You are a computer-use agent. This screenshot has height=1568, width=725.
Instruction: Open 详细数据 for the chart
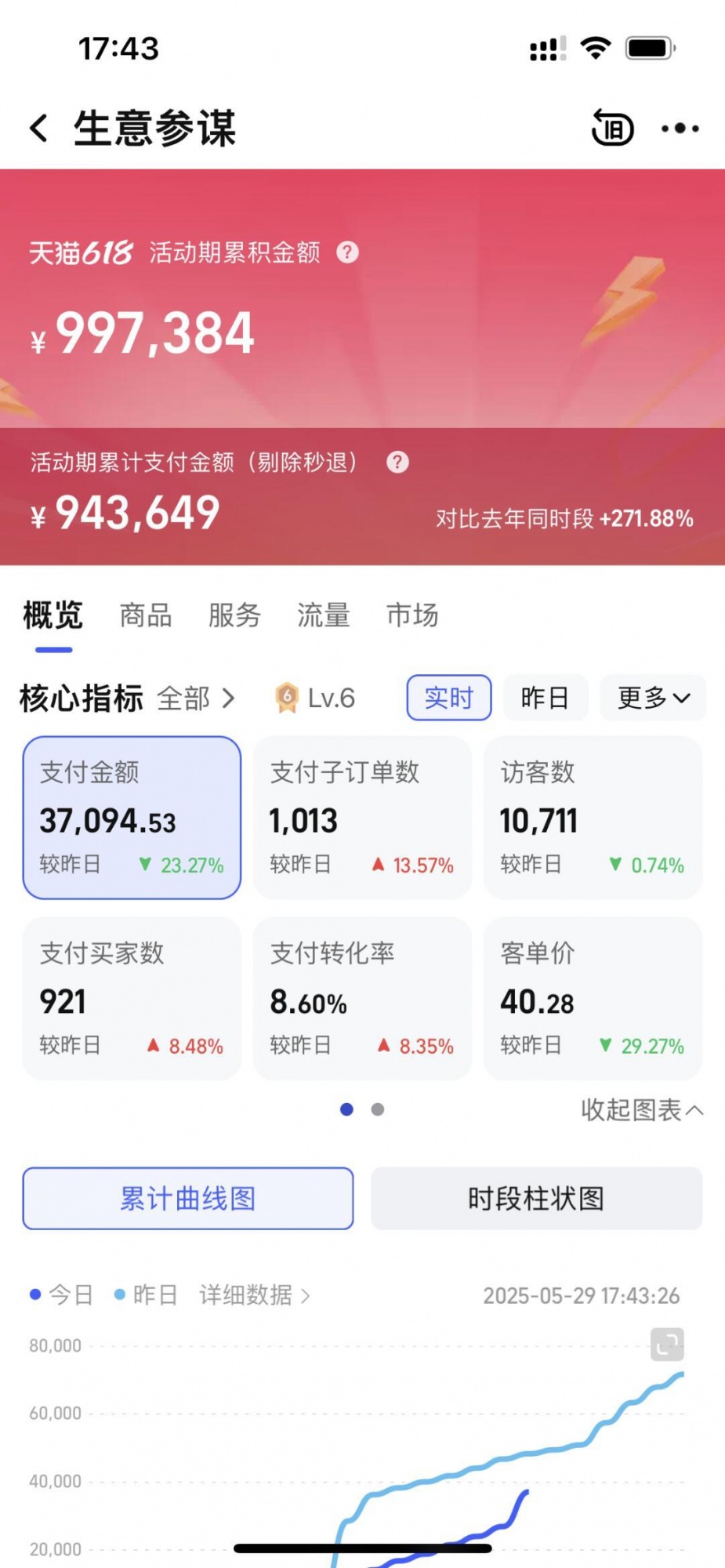tap(254, 1294)
